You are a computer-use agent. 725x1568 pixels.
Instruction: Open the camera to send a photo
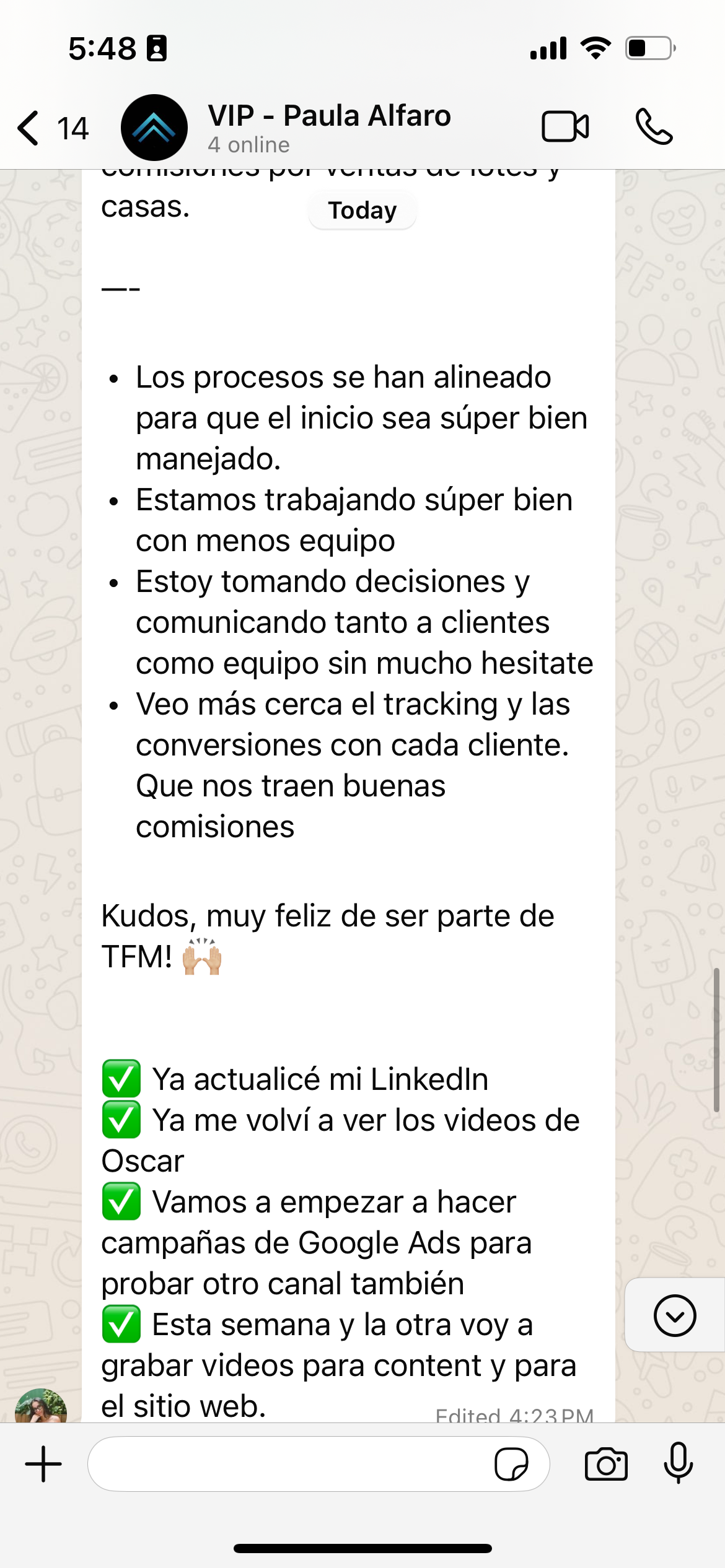point(606,1464)
